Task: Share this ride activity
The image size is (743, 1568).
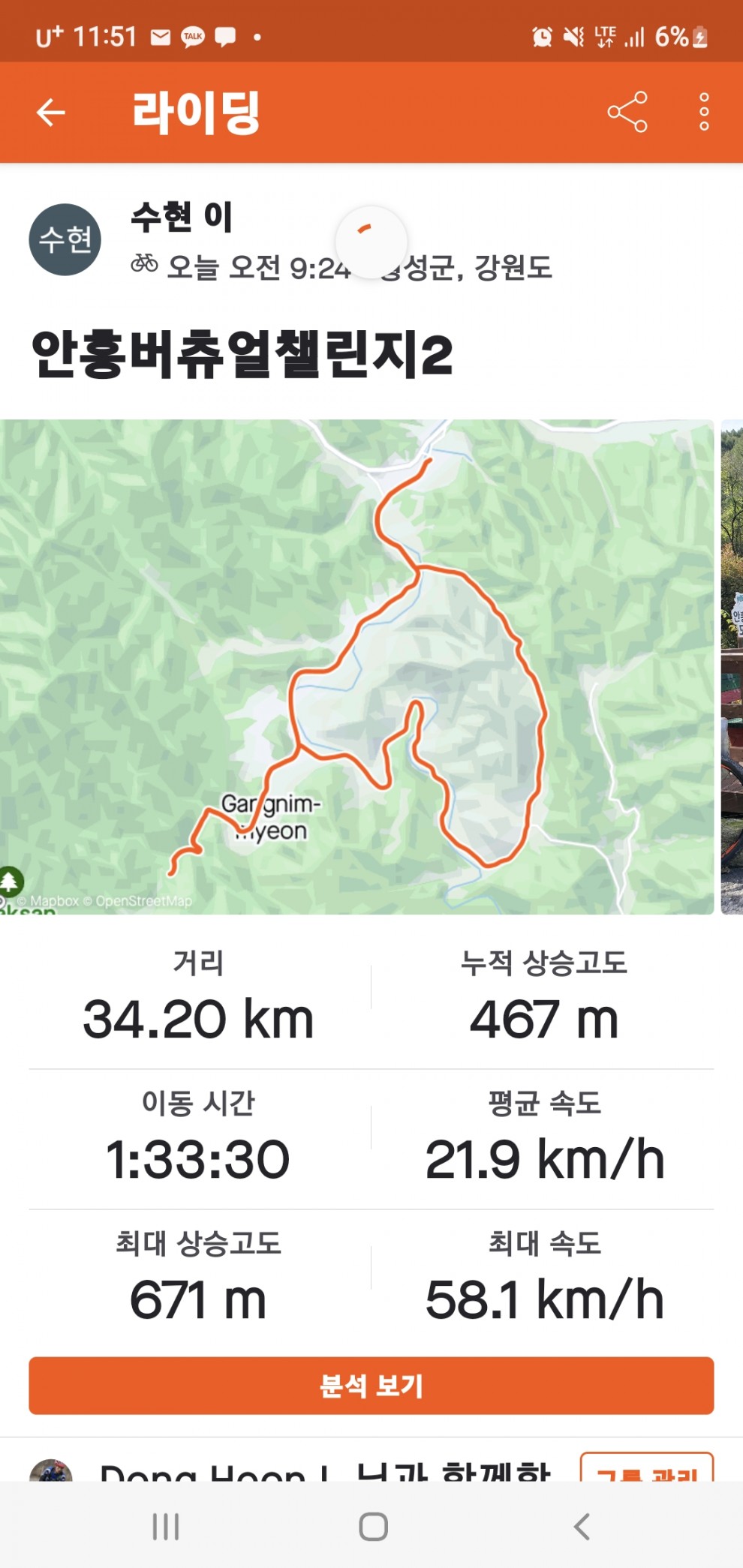Action: coord(627,113)
